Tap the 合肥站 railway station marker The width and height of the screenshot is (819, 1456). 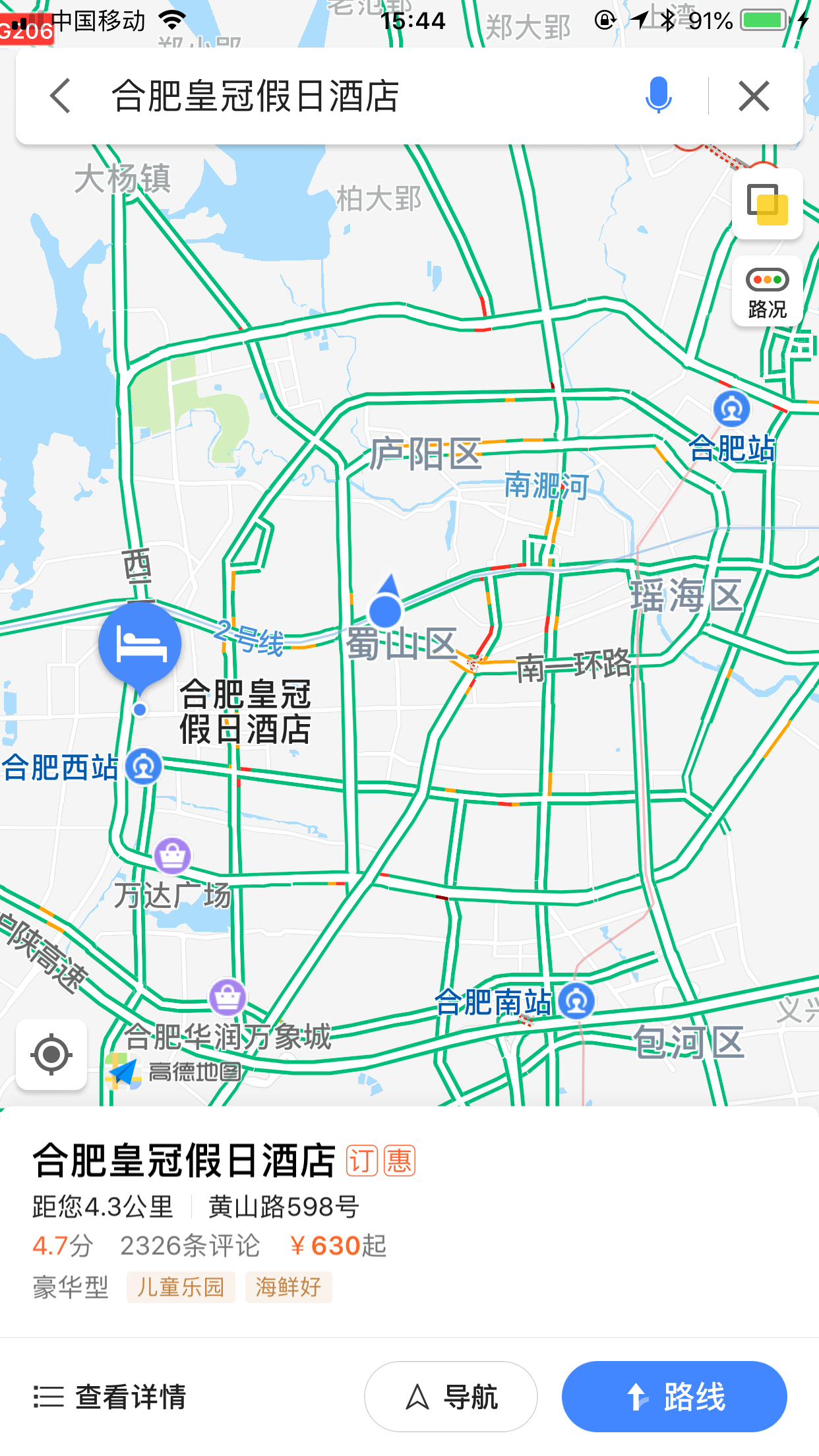[731, 409]
